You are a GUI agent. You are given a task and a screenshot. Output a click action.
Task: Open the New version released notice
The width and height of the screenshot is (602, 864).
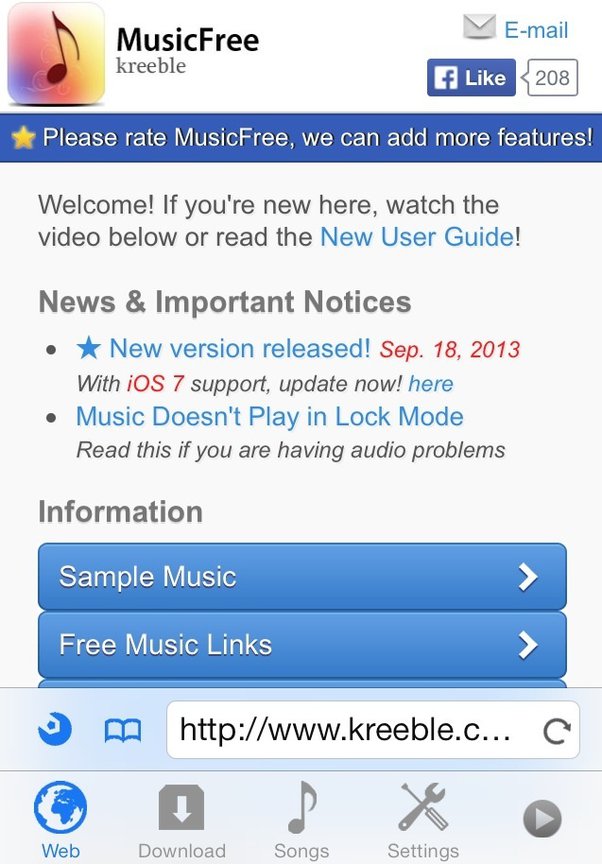(x=238, y=349)
